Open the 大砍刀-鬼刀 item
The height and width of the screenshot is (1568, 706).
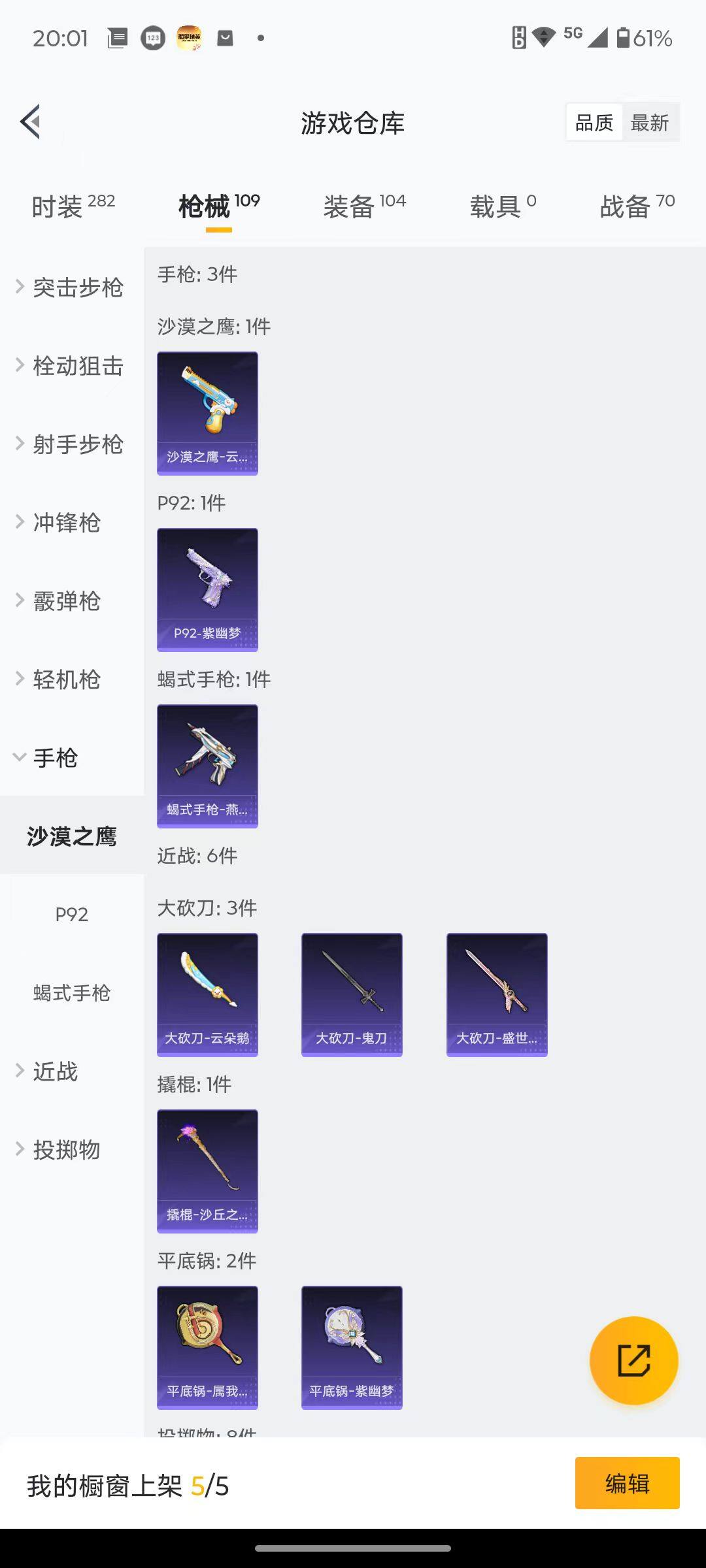tap(352, 994)
